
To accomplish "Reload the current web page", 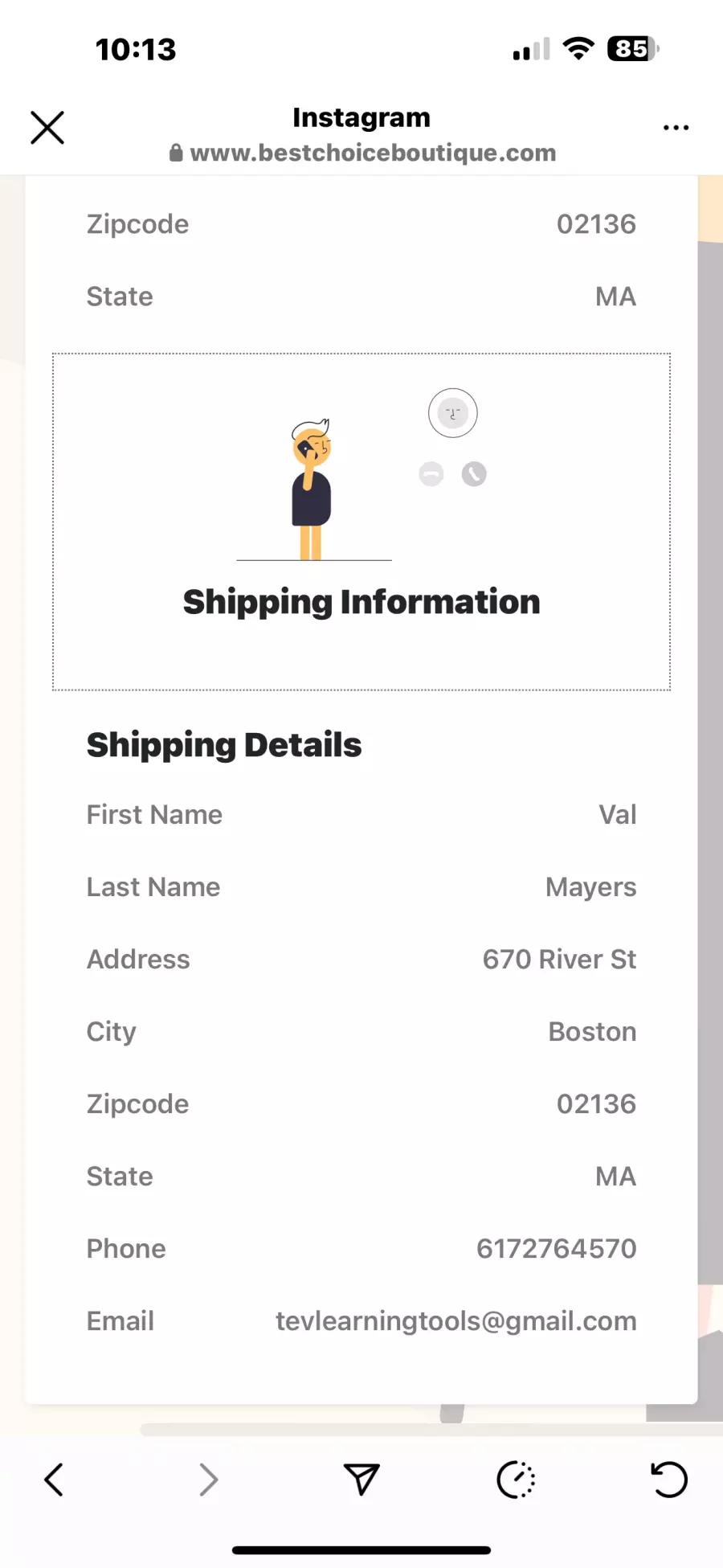I will (x=669, y=1479).
